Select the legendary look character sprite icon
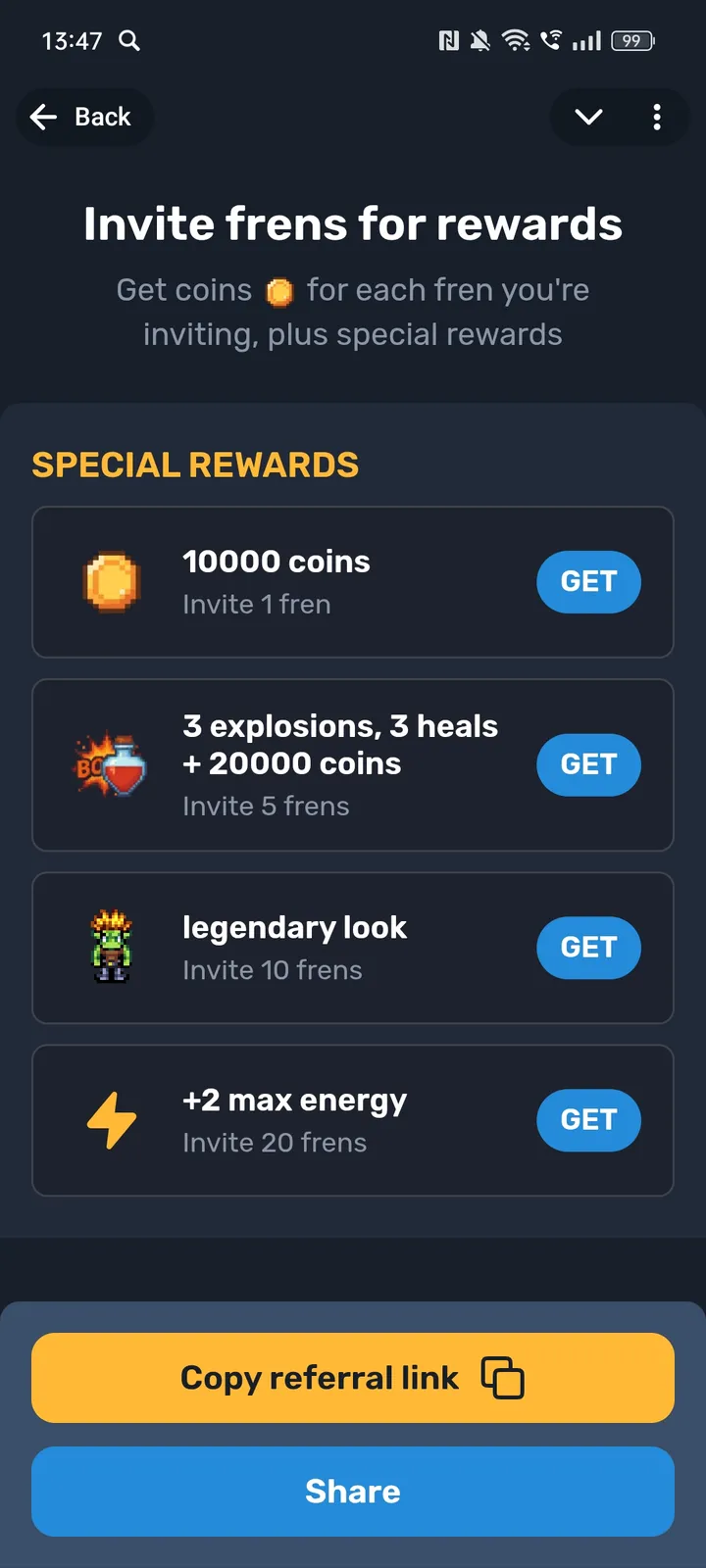This screenshot has width=706, height=1568. click(x=112, y=947)
